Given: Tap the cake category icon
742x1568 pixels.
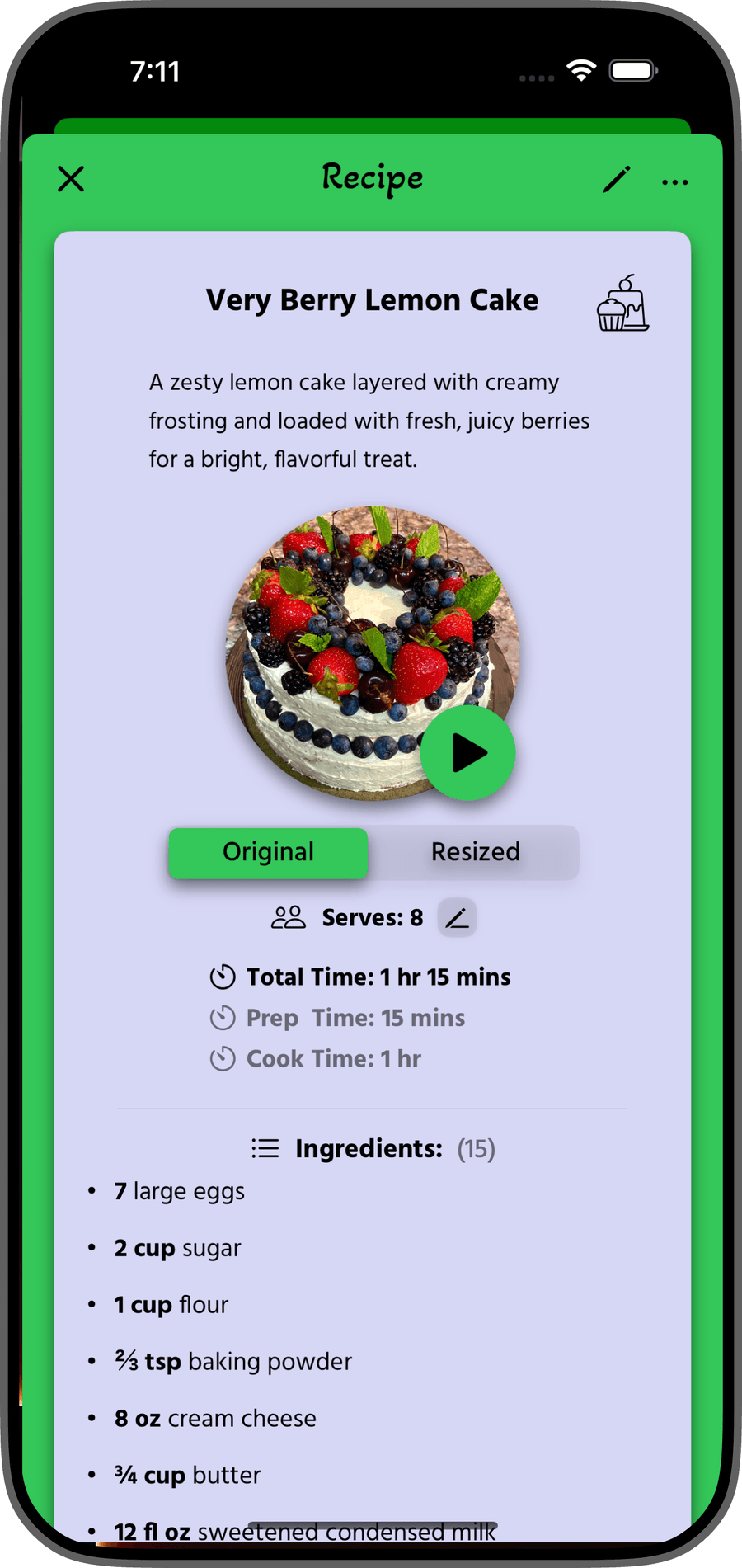Looking at the screenshot, I should point(622,304).
